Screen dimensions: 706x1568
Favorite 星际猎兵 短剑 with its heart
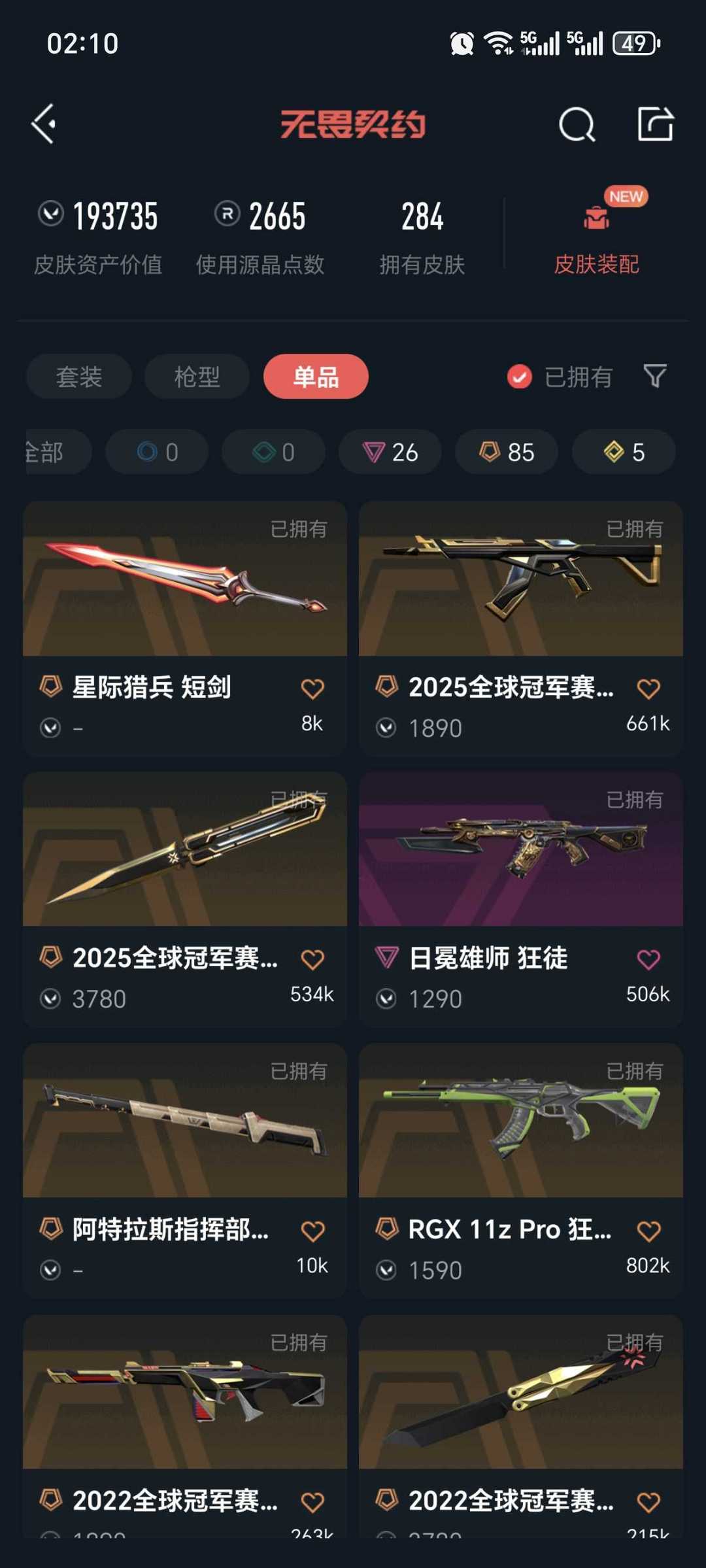pyautogui.click(x=314, y=690)
